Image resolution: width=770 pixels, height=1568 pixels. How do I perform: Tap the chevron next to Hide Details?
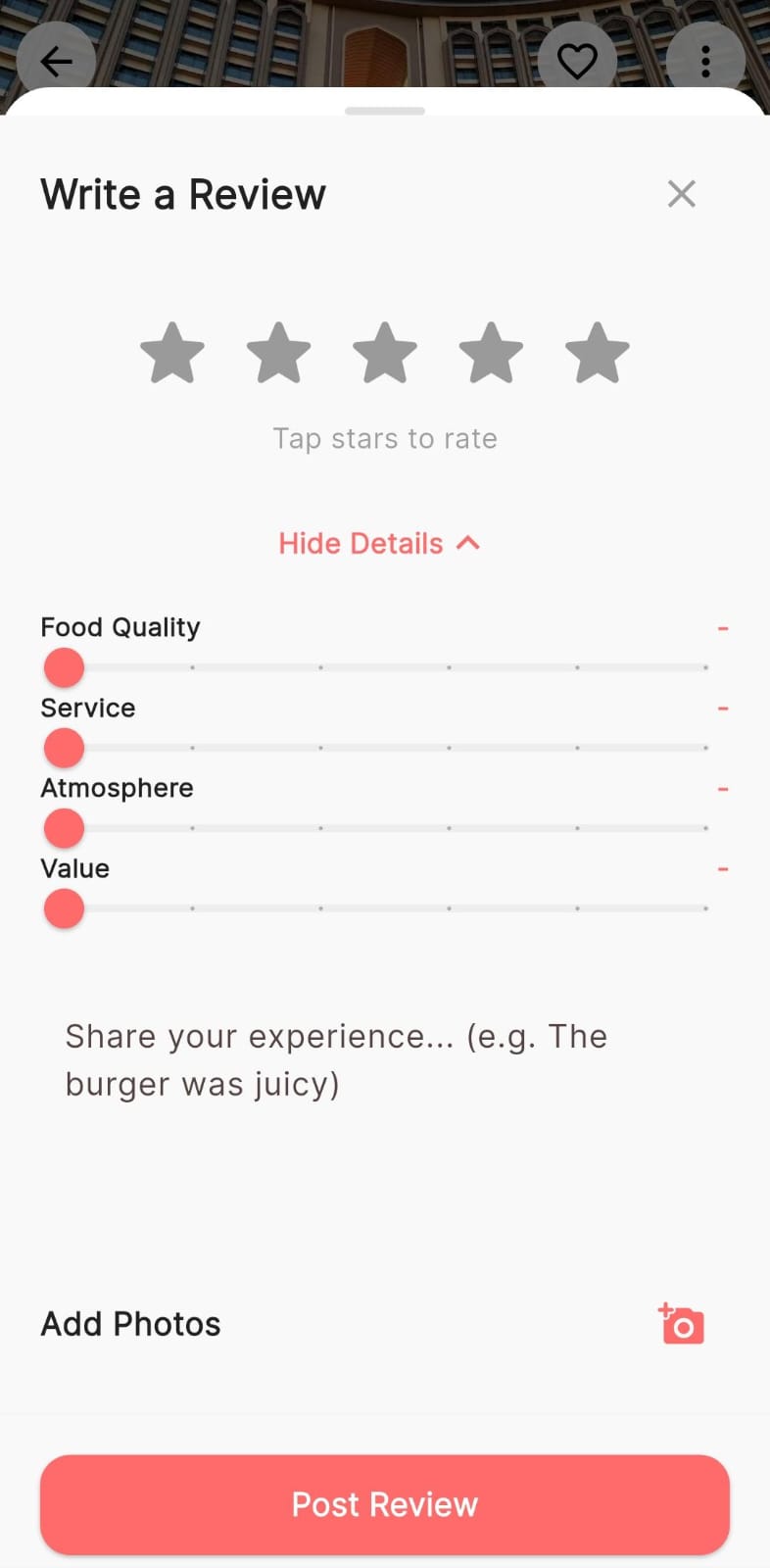(467, 543)
